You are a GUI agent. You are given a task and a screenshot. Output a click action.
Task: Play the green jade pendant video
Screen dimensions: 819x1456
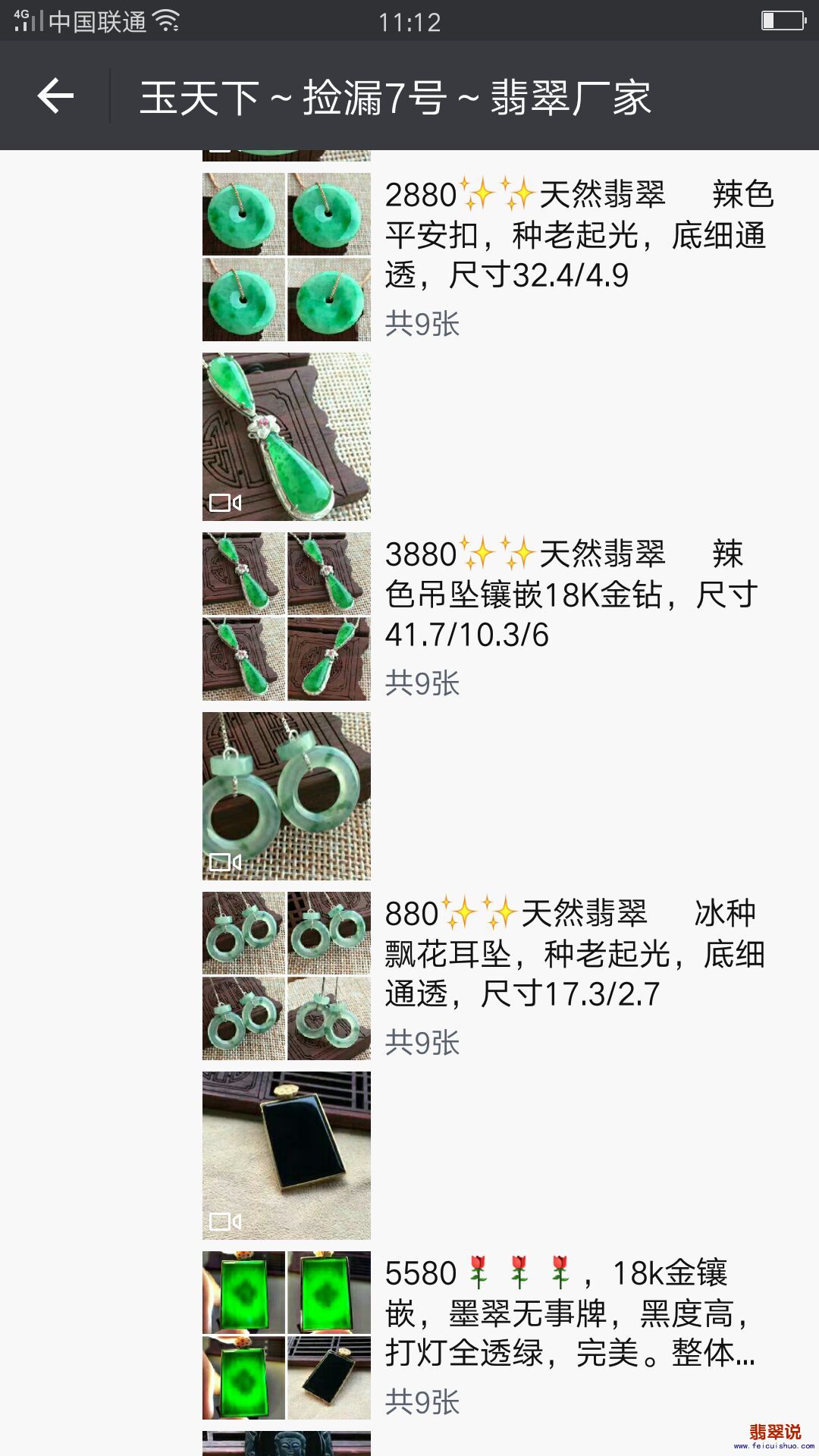[x=286, y=437]
